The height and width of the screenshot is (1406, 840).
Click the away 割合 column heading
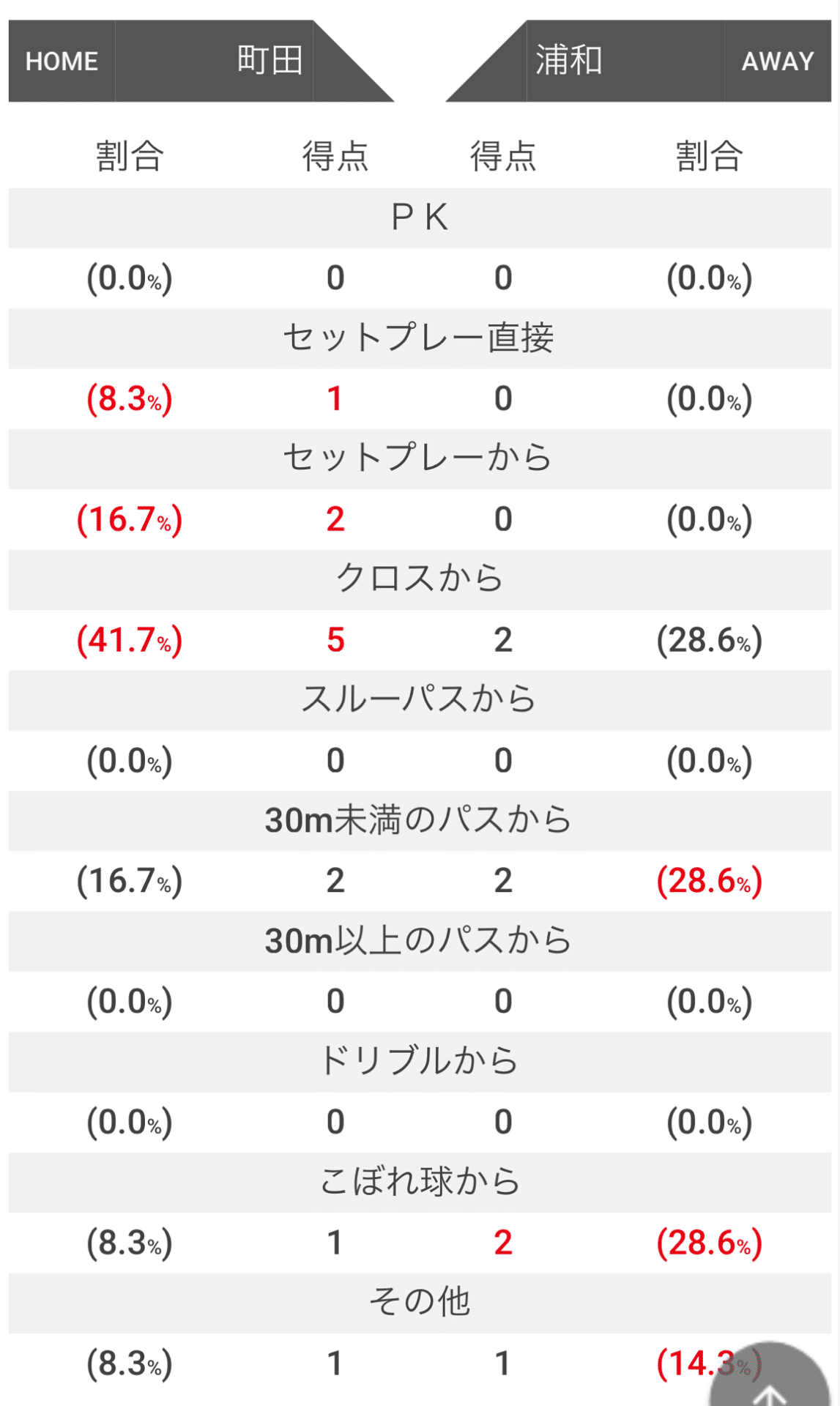(709, 154)
